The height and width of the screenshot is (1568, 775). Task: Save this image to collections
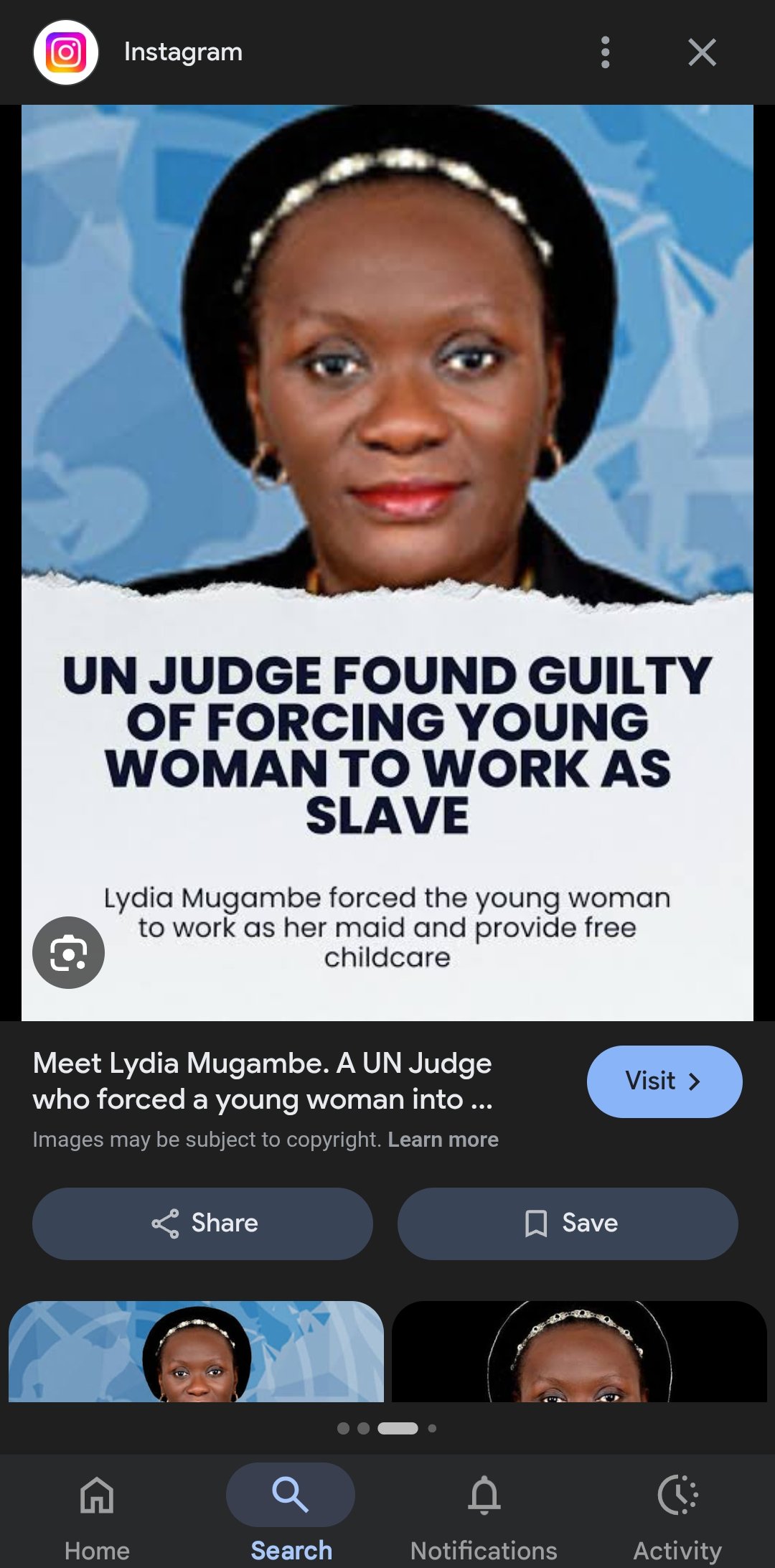point(568,1223)
